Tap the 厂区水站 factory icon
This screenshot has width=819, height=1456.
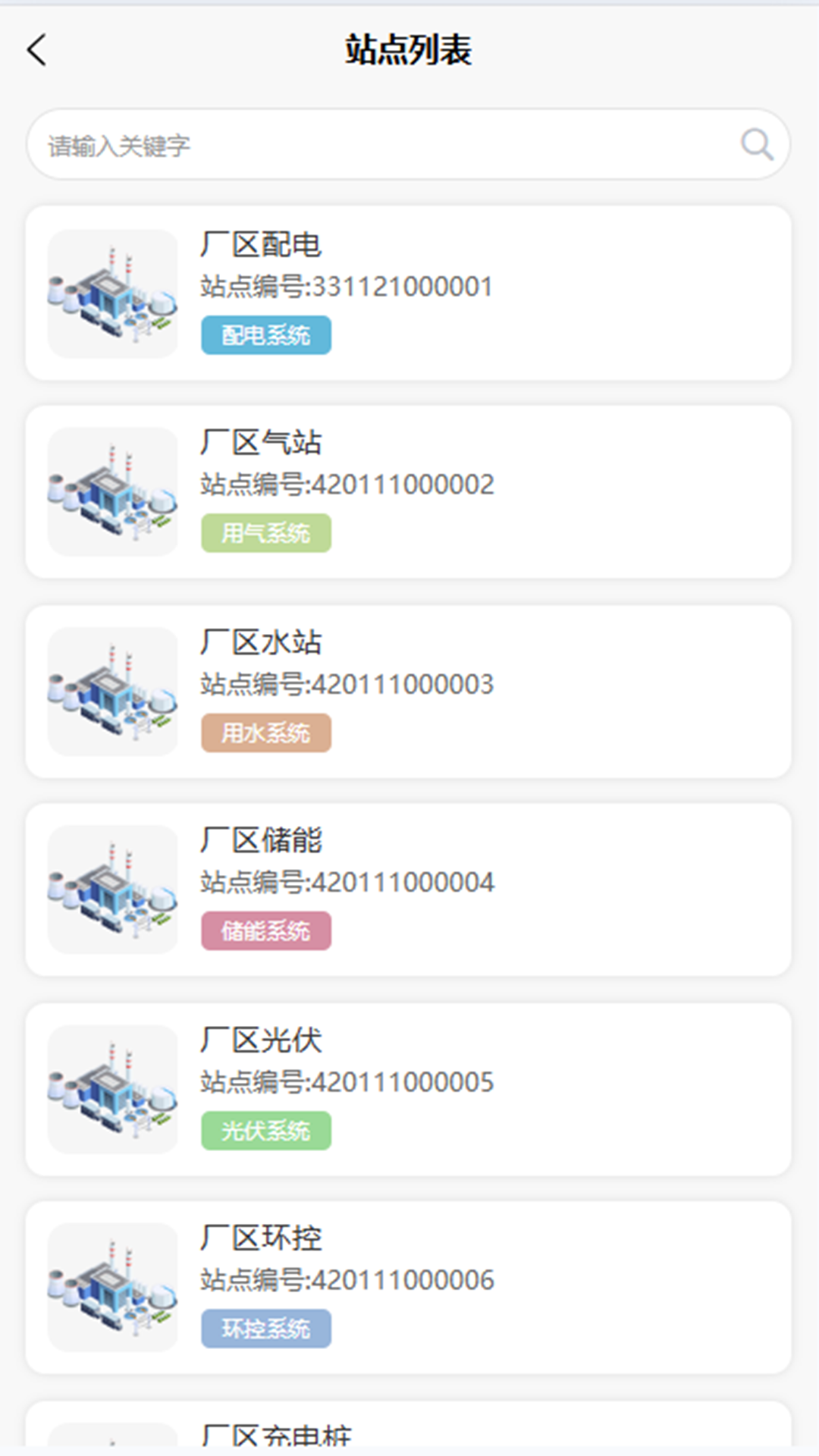(x=112, y=689)
